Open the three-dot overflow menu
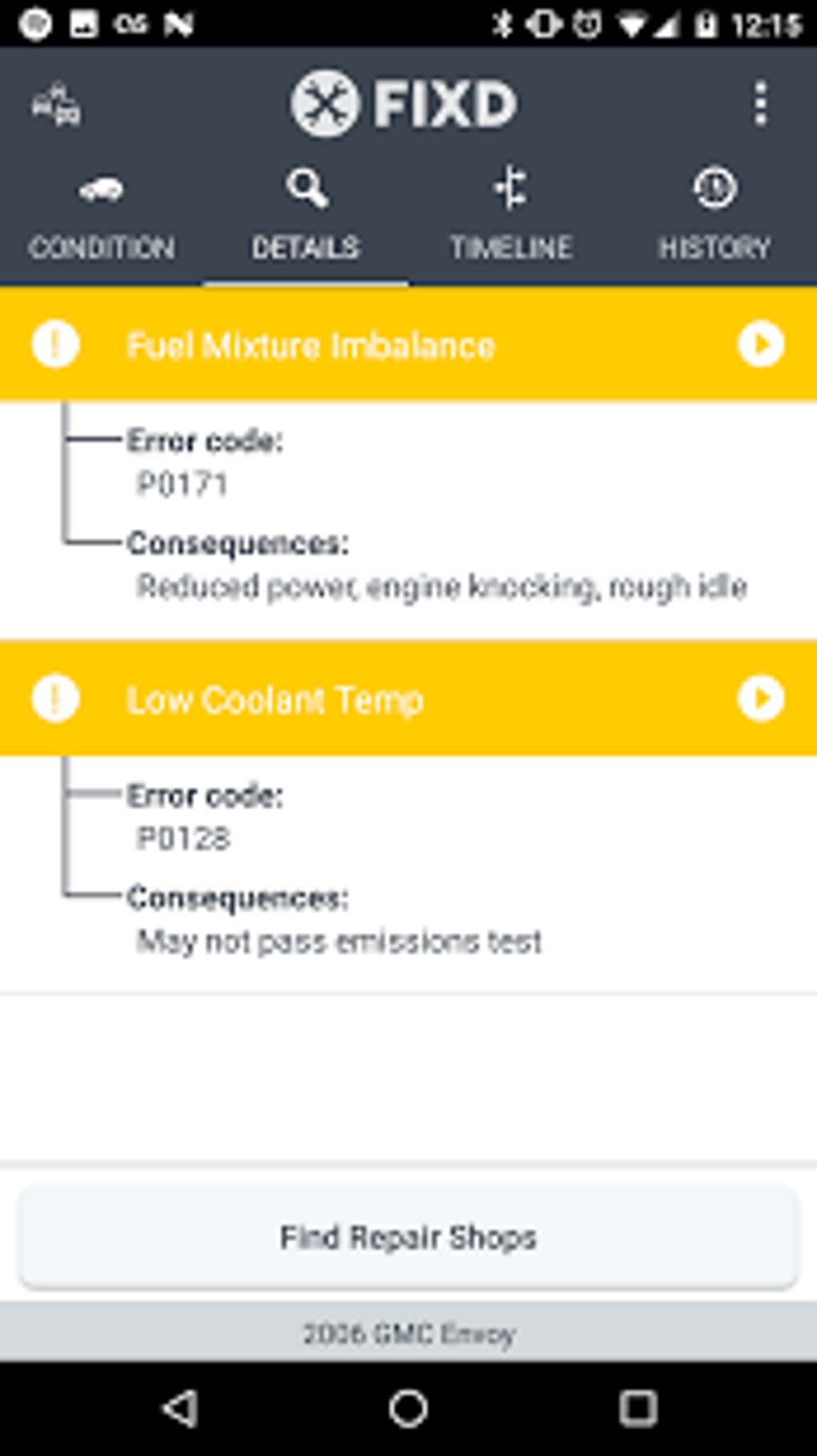Viewport: 817px width, 1456px height. tap(759, 103)
